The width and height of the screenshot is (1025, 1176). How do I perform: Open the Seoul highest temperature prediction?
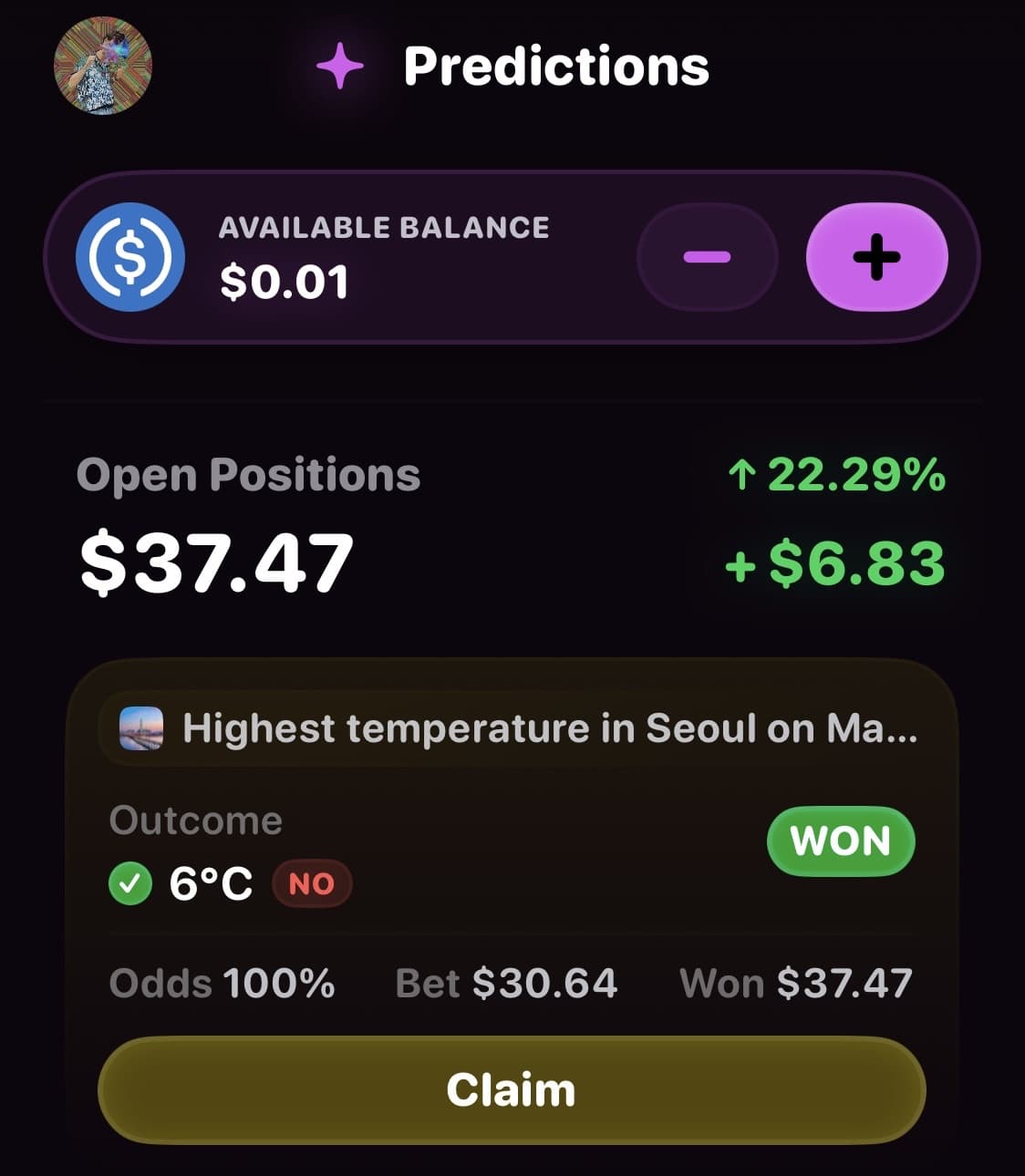tap(550, 728)
